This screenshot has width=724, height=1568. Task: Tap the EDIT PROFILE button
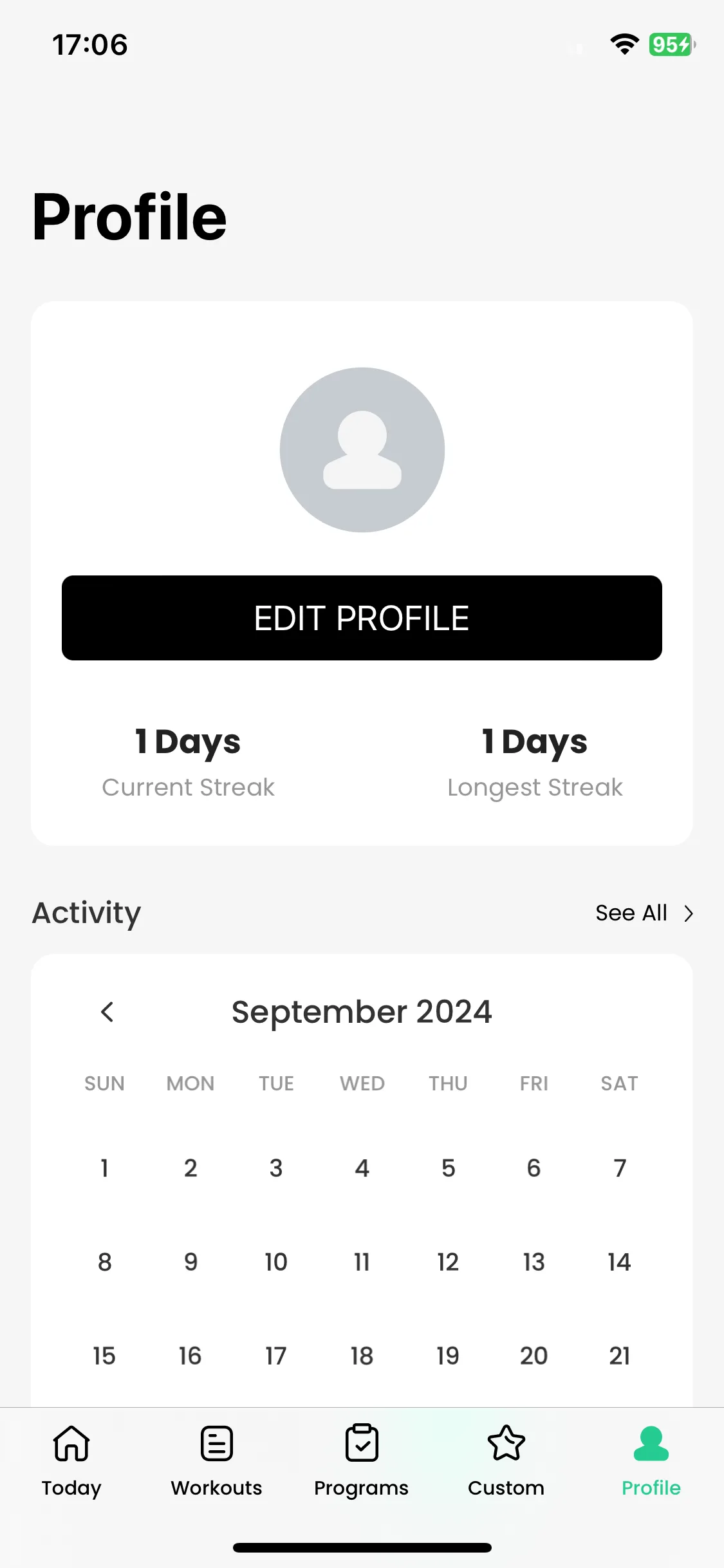[x=362, y=618]
